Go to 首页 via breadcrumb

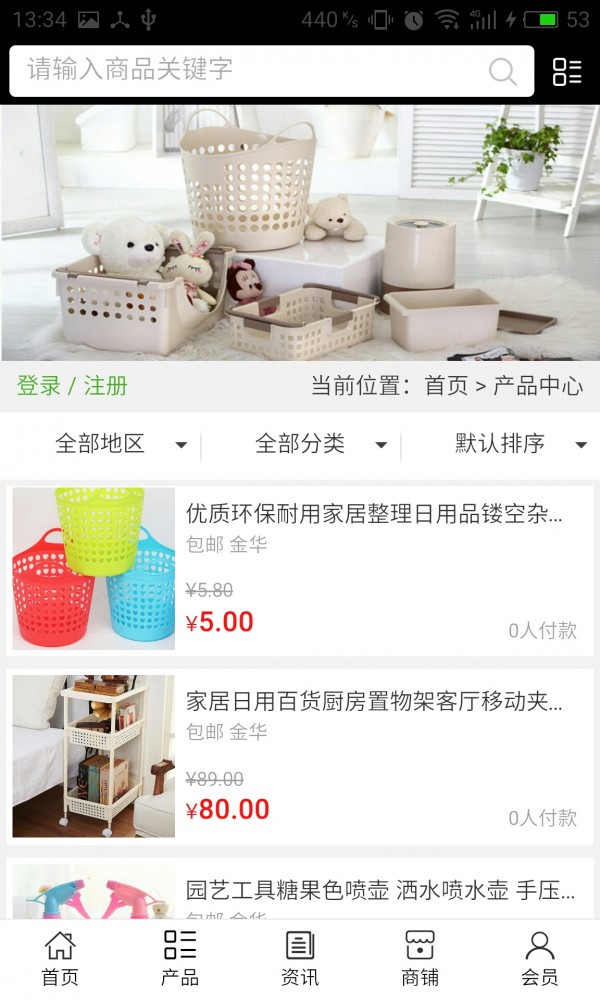(x=446, y=386)
